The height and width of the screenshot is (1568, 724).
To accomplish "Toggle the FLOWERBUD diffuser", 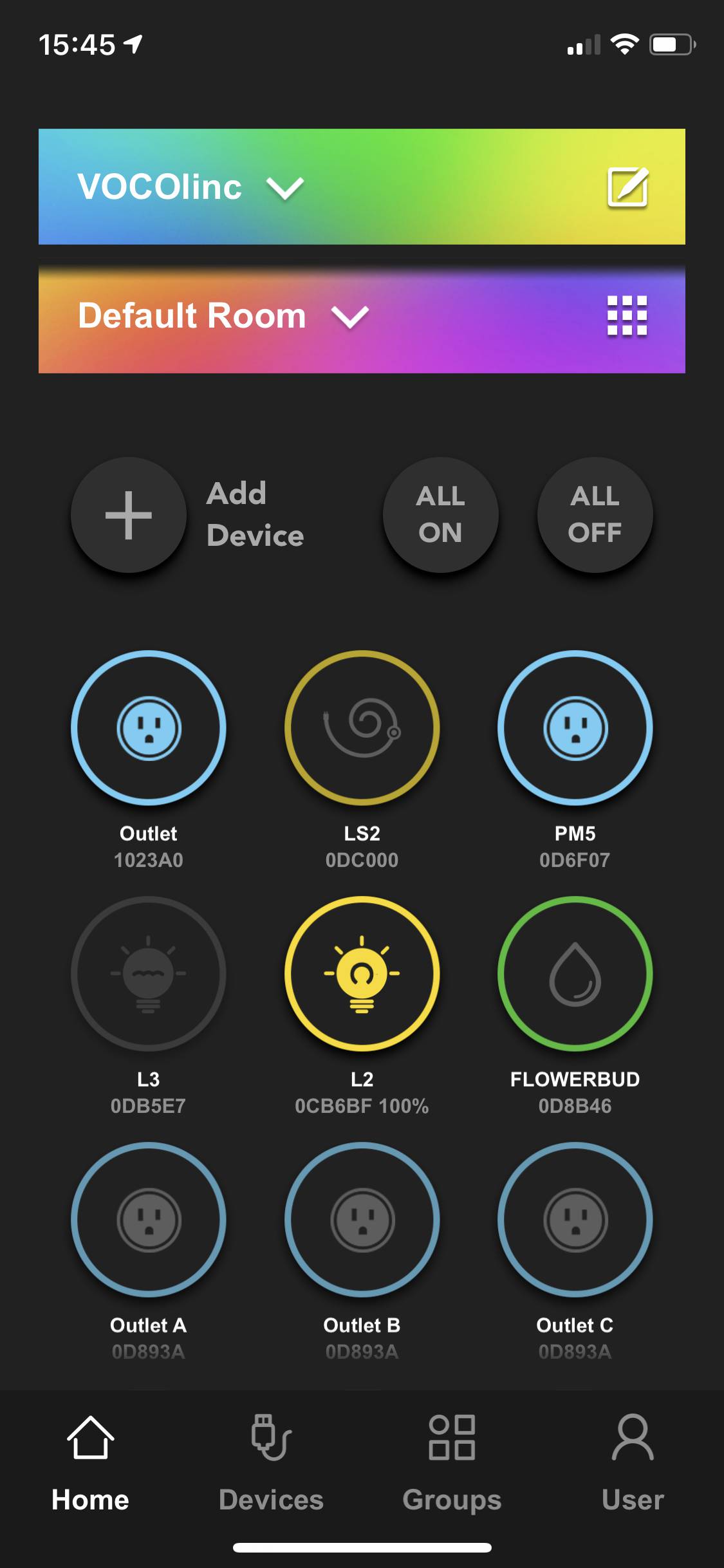I will pos(575,974).
